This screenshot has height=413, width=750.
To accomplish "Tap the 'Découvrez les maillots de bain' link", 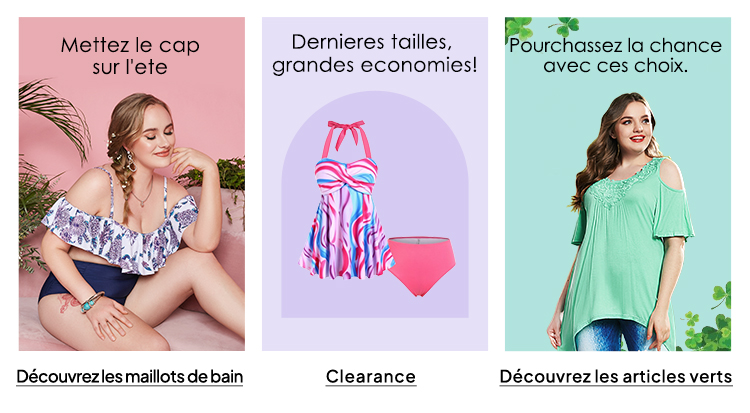I will click(x=130, y=377).
